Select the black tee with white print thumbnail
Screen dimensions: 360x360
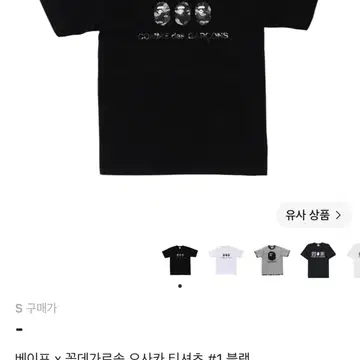[x=318, y=260]
